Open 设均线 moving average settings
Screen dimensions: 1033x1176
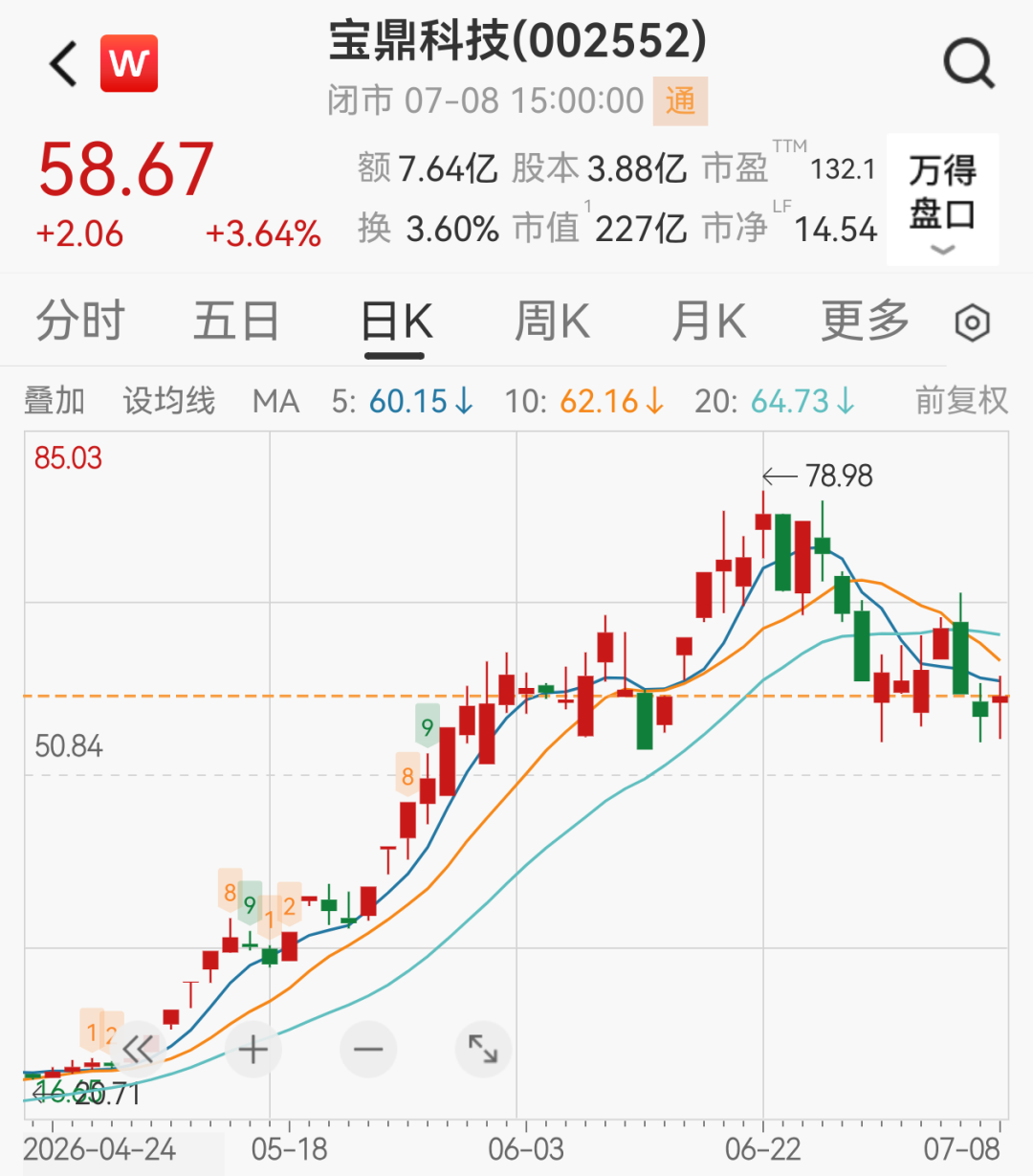169,401
